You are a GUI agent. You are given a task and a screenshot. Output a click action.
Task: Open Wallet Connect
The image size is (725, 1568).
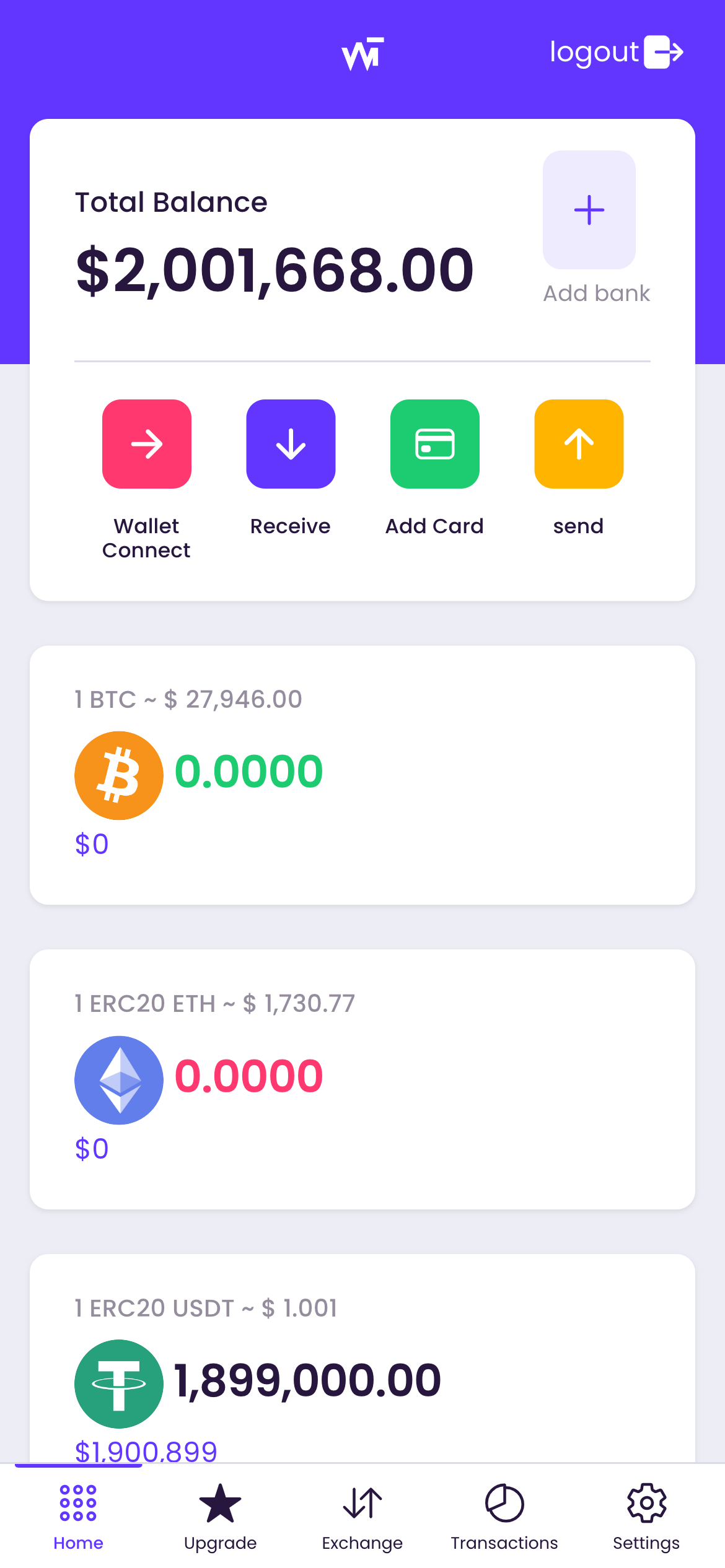pyautogui.click(x=147, y=444)
